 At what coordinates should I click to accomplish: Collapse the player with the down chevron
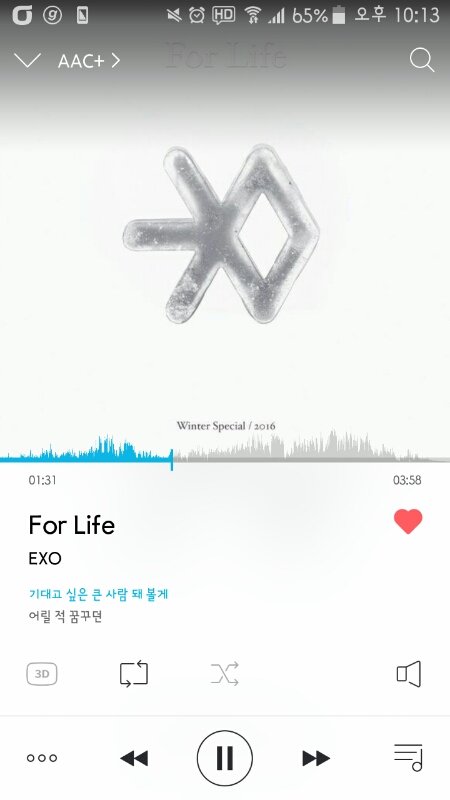tap(27, 61)
